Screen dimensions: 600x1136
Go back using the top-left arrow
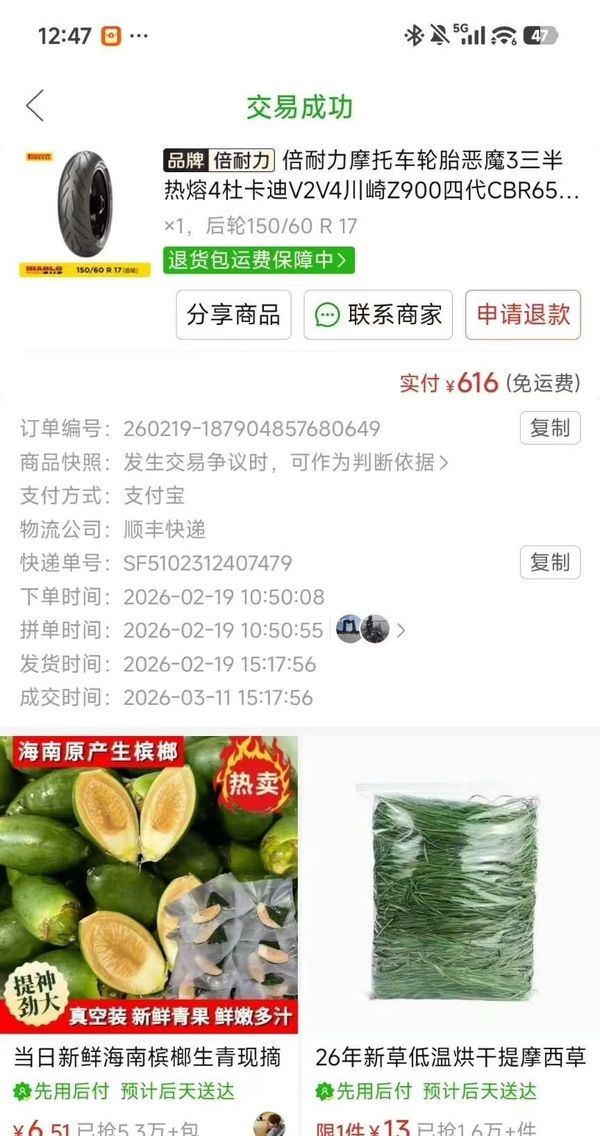(x=36, y=106)
